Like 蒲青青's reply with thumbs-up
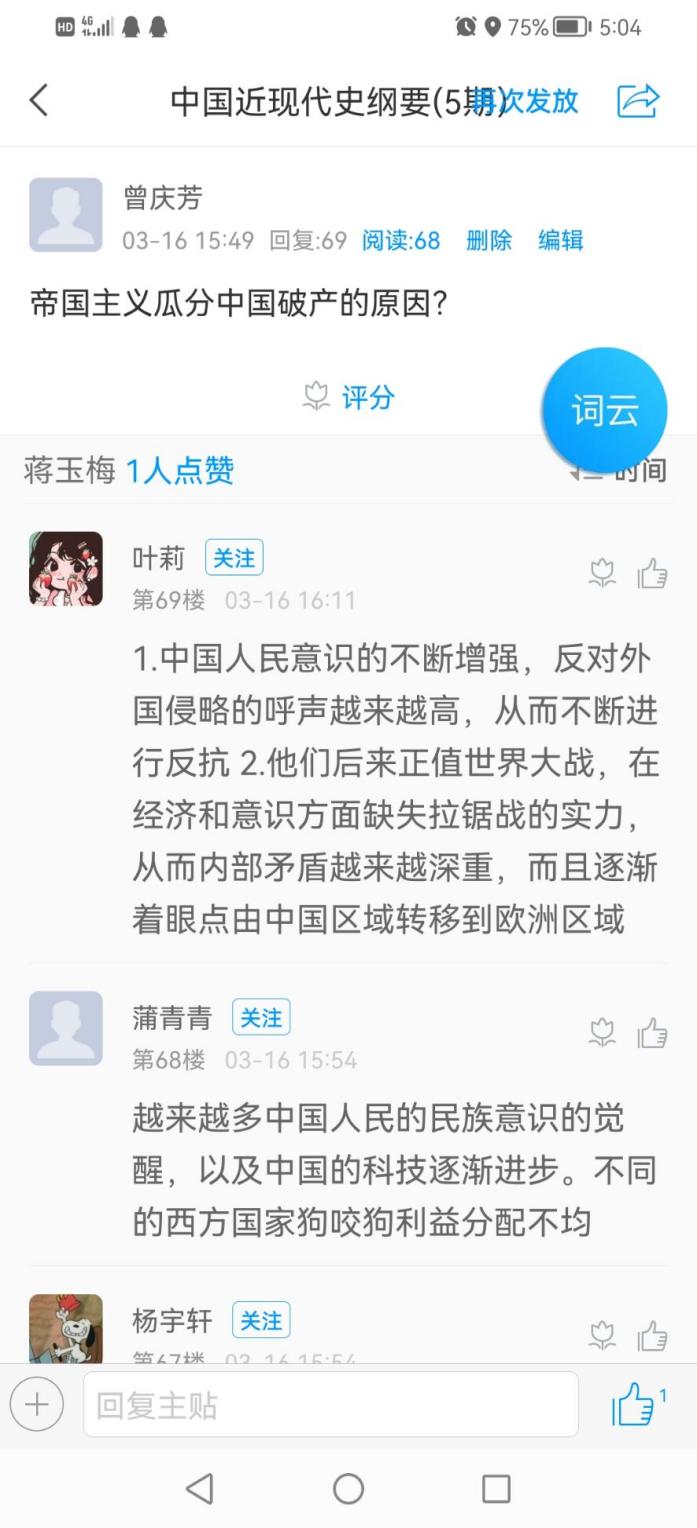Image resolution: width=697 pixels, height=1528 pixels. (x=652, y=1033)
